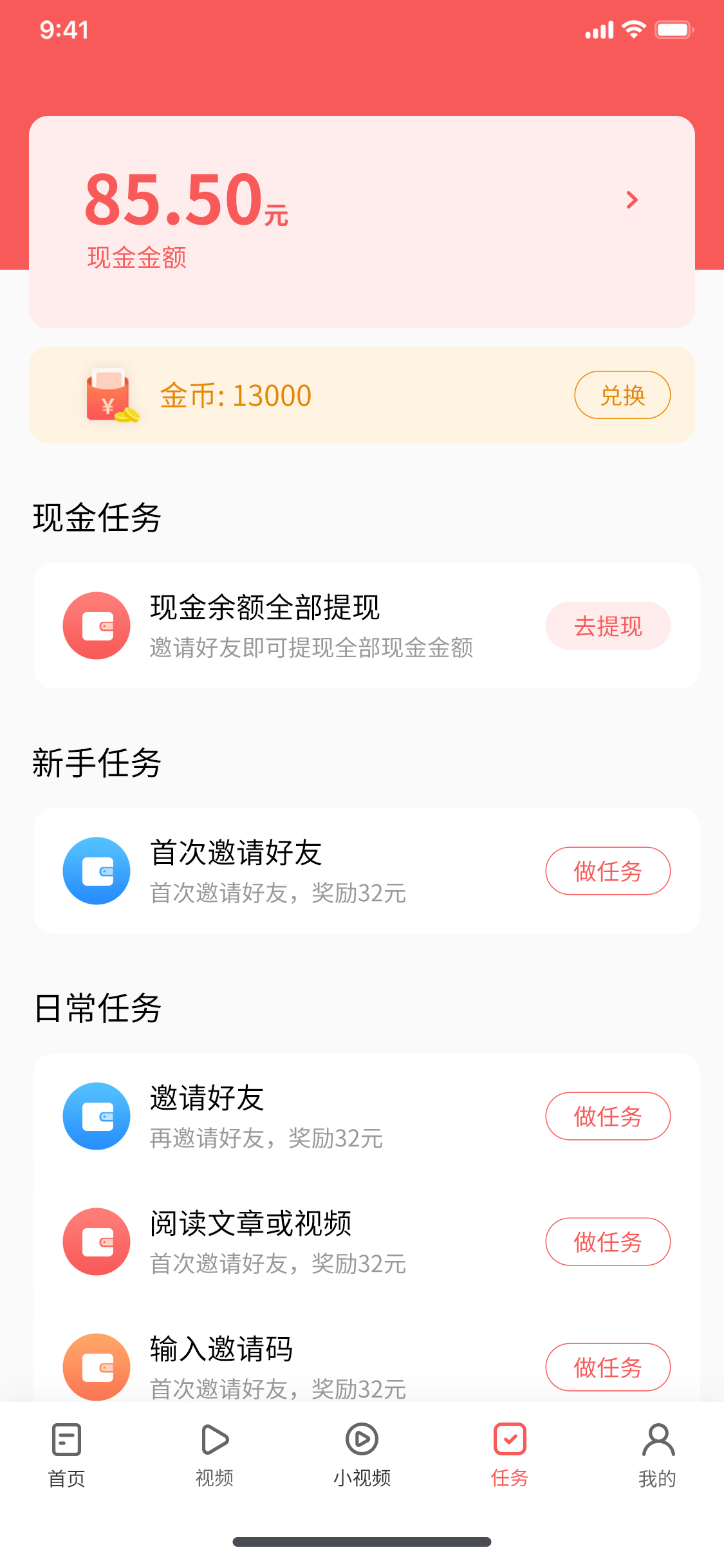Tap 做任务 next to 阅读文章或视频
This screenshot has height=1568, width=724.
click(608, 1242)
